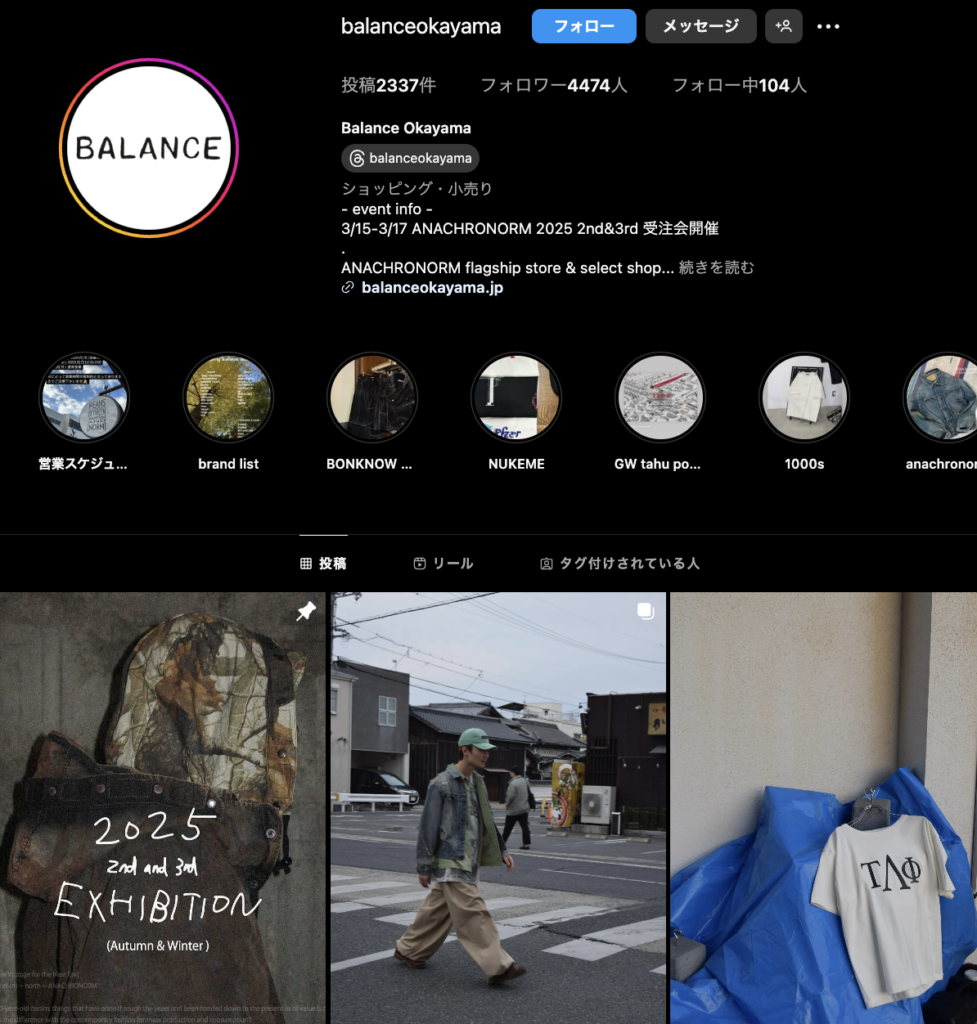Switch to the タグ付けされている人 tab

point(619,563)
